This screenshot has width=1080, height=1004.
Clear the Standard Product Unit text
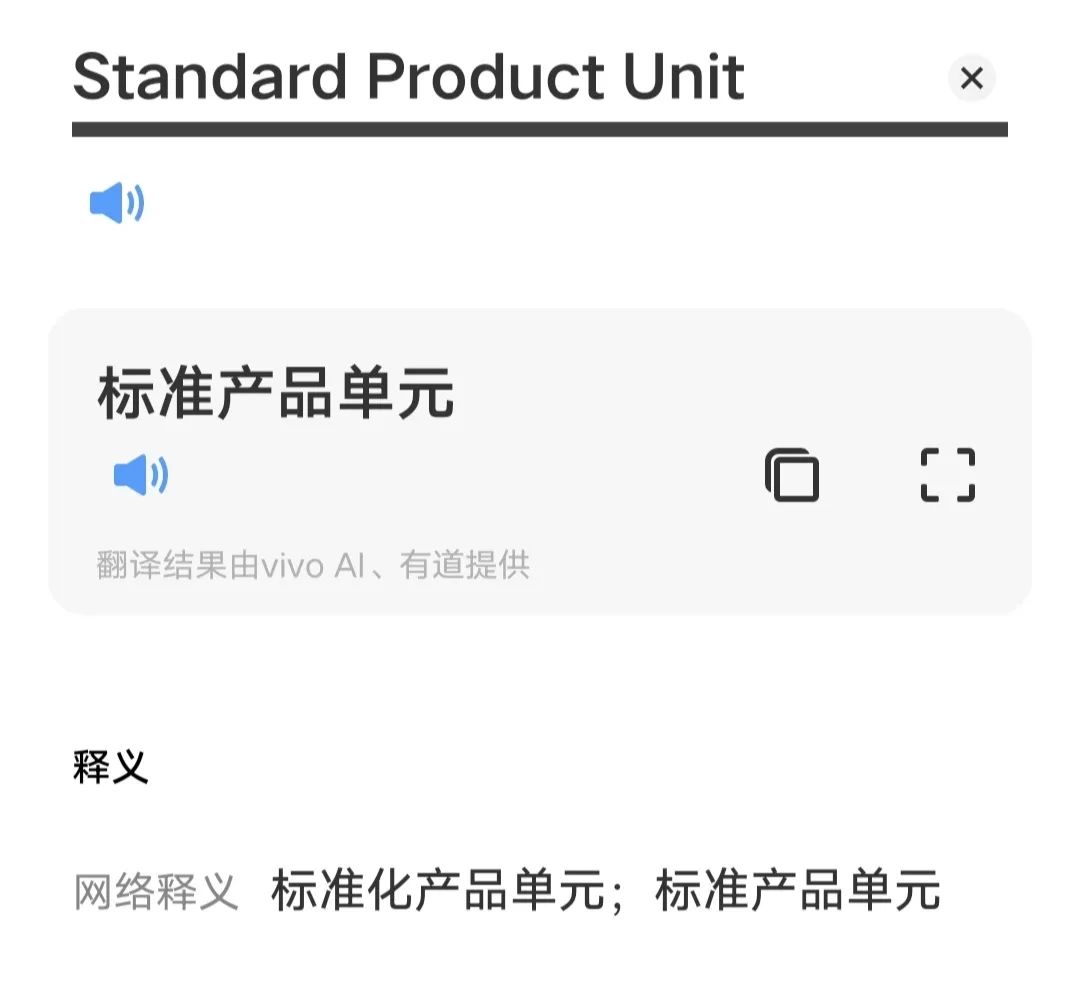click(x=971, y=78)
